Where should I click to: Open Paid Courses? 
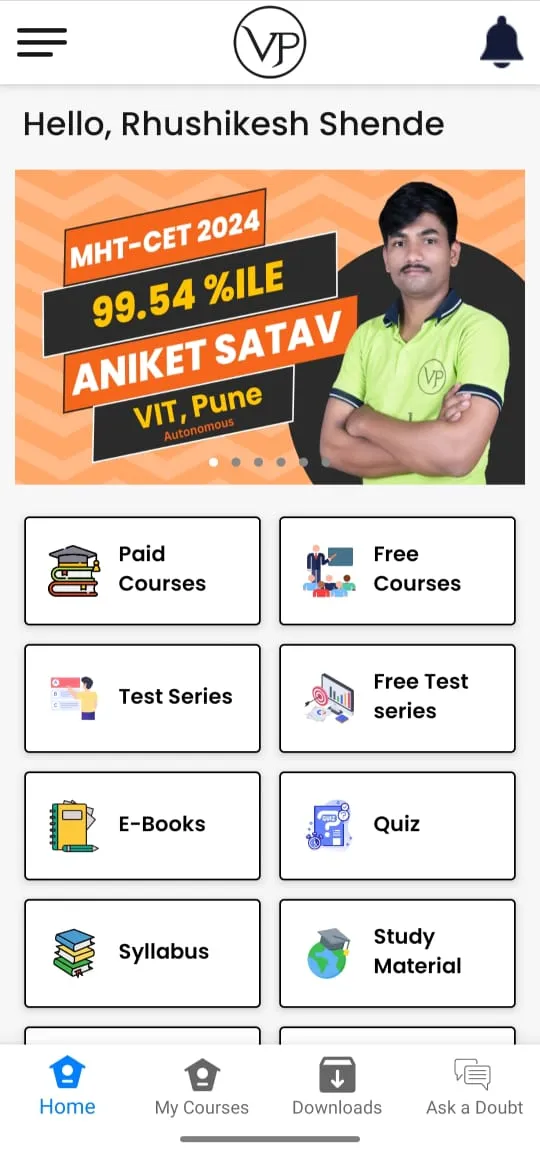point(143,571)
